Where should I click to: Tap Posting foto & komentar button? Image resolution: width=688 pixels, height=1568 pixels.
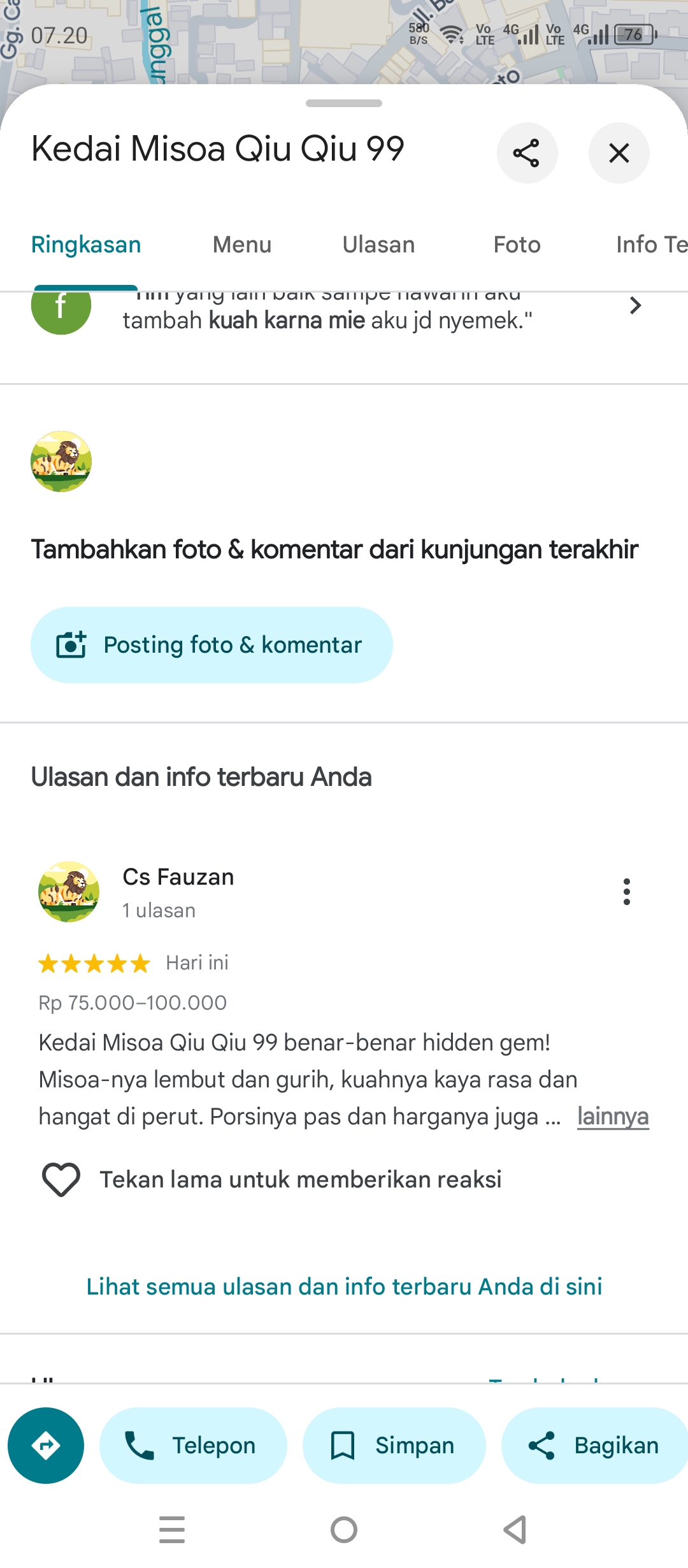tap(211, 645)
